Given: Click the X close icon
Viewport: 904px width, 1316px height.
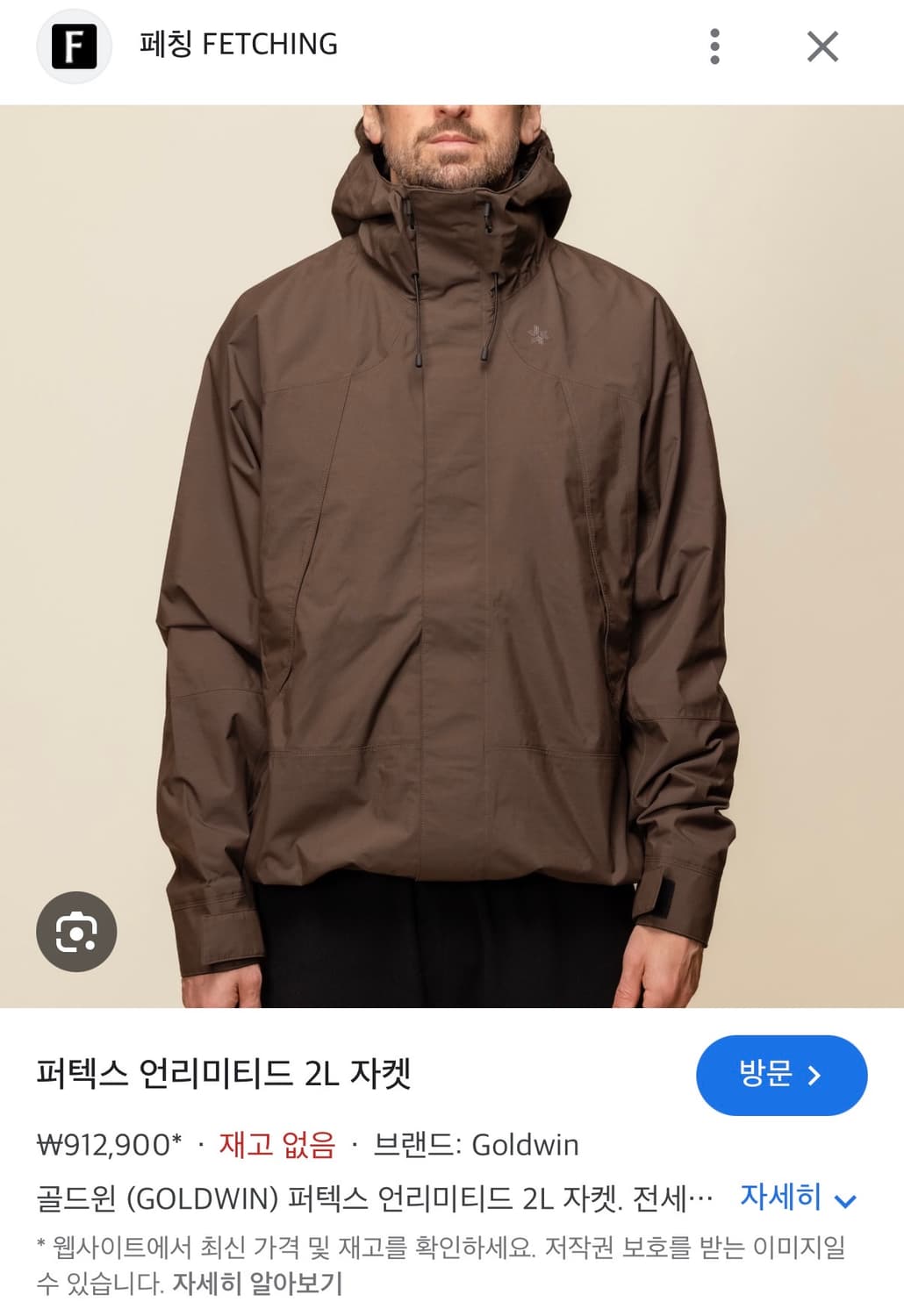Looking at the screenshot, I should point(821,46).
